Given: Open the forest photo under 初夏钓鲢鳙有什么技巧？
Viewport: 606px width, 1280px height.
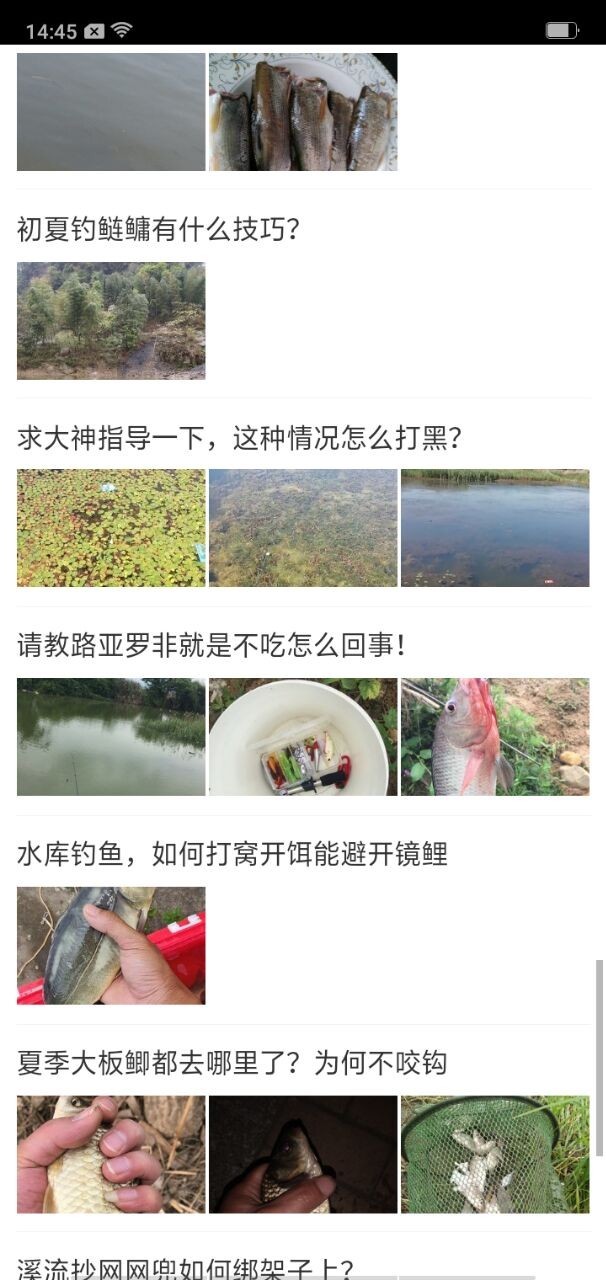Looking at the screenshot, I should [x=111, y=321].
